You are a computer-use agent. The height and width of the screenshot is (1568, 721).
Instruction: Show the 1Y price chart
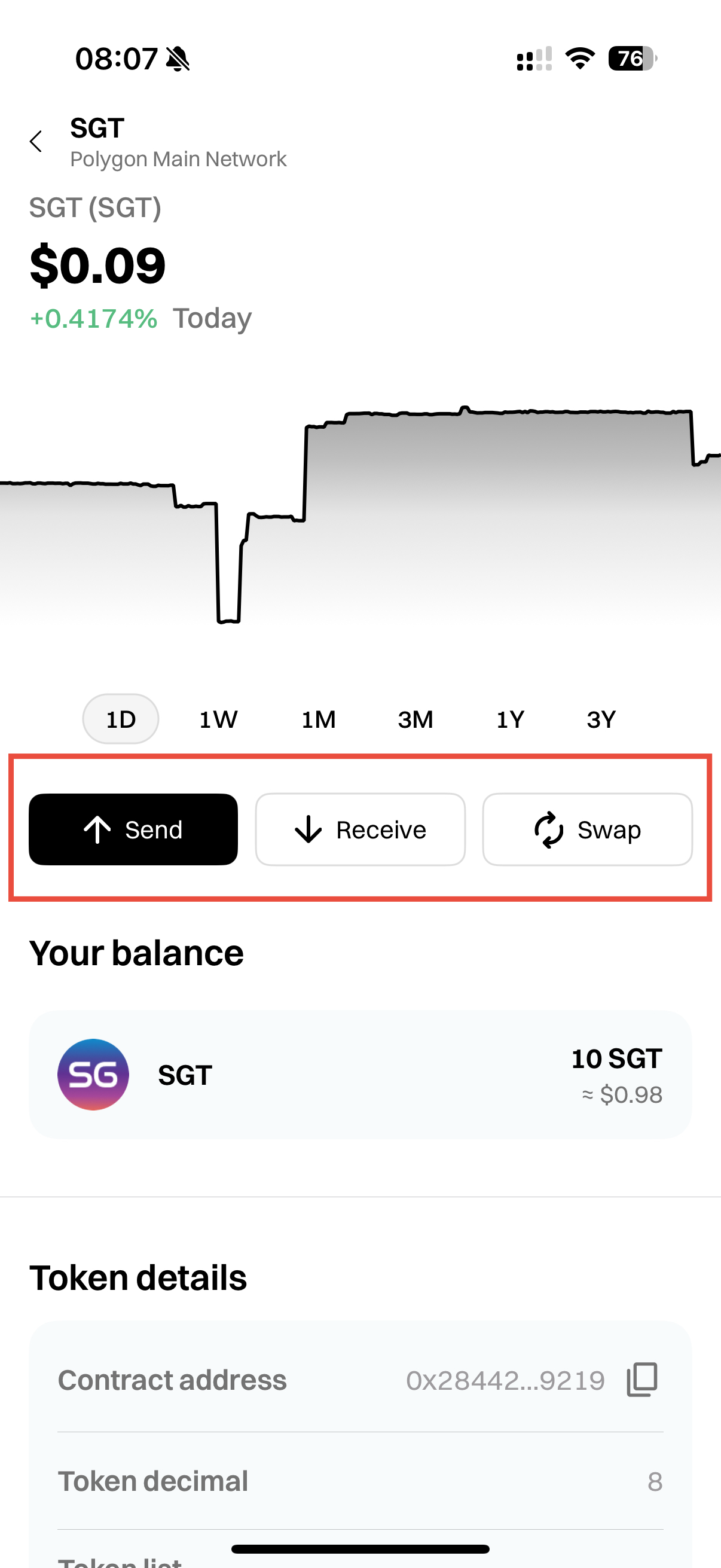[510, 719]
